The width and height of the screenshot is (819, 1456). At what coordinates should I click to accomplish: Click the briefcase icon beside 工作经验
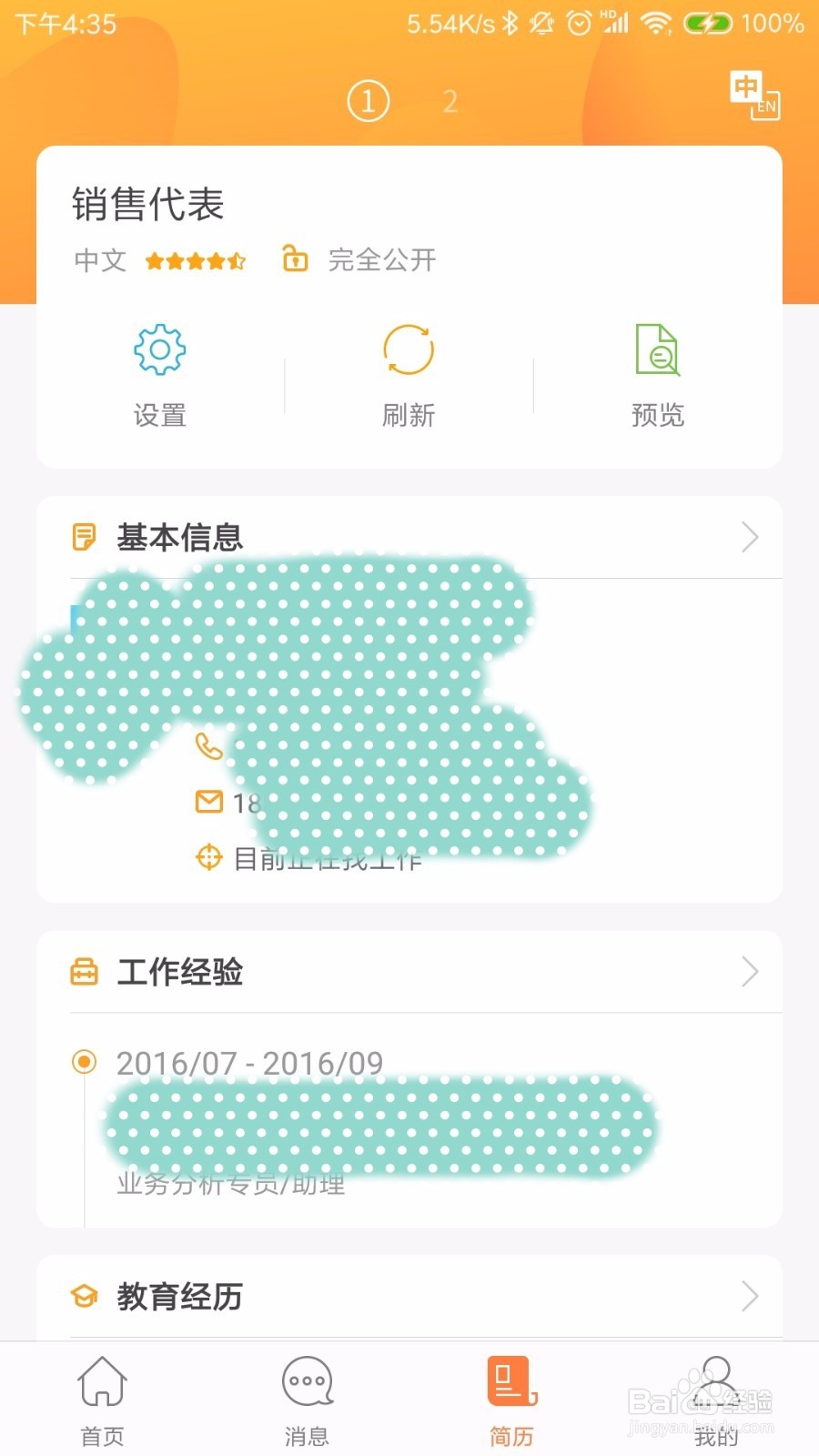click(85, 972)
